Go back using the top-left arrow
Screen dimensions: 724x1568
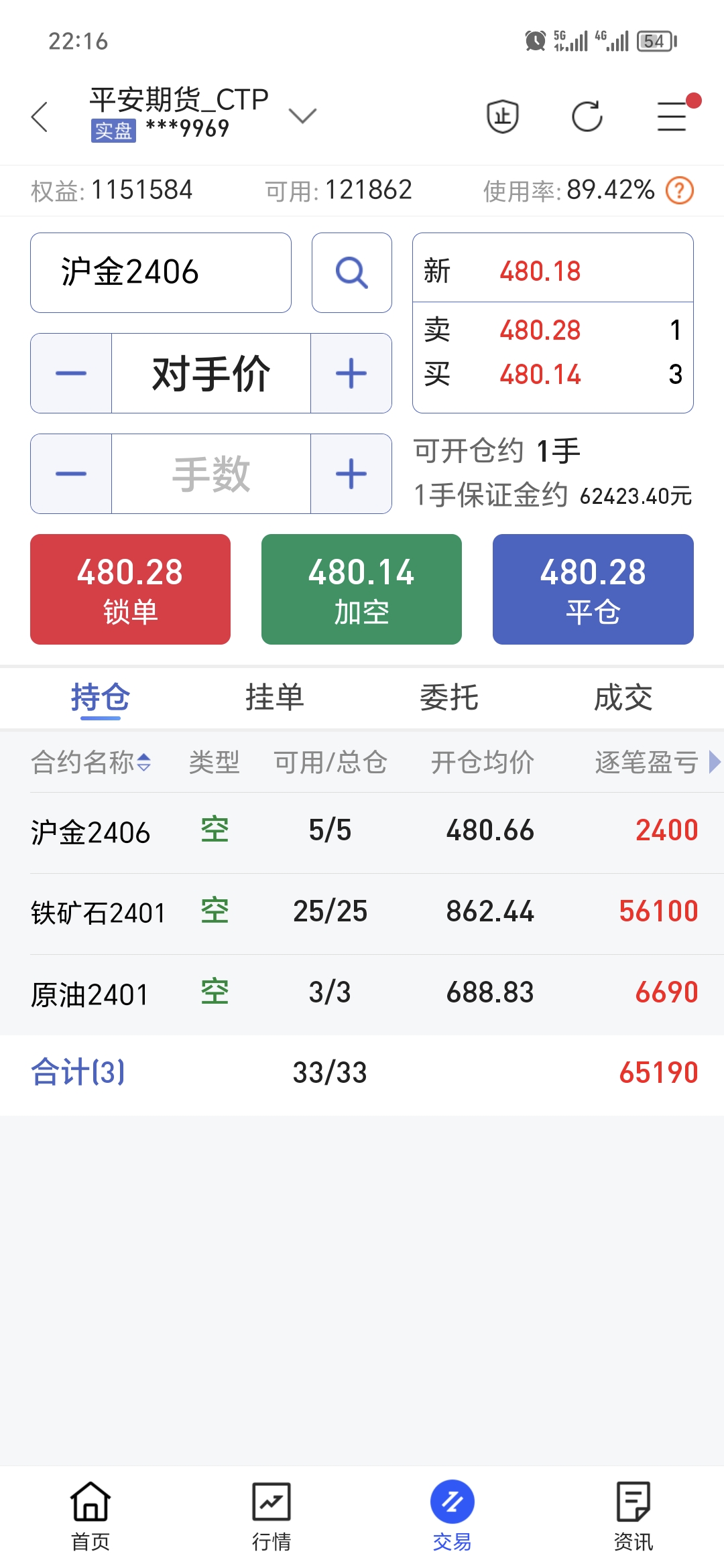click(x=40, y=117)
